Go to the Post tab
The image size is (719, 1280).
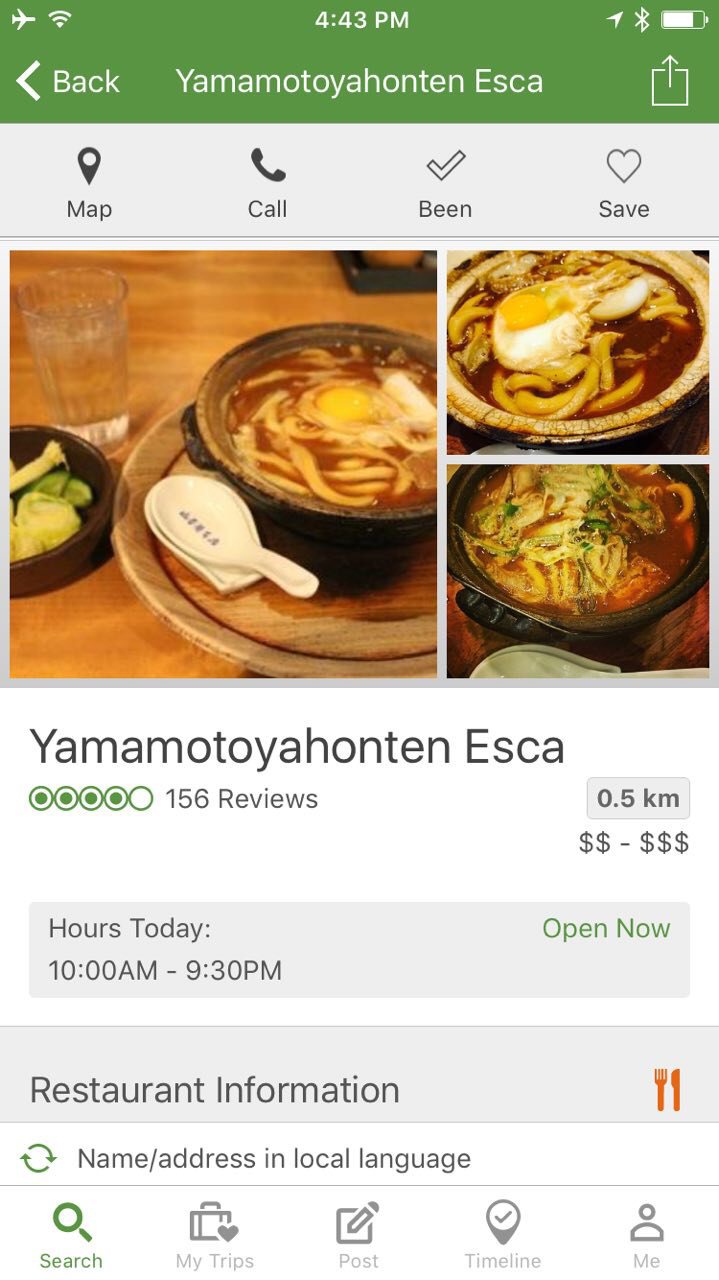[358, 1235]
